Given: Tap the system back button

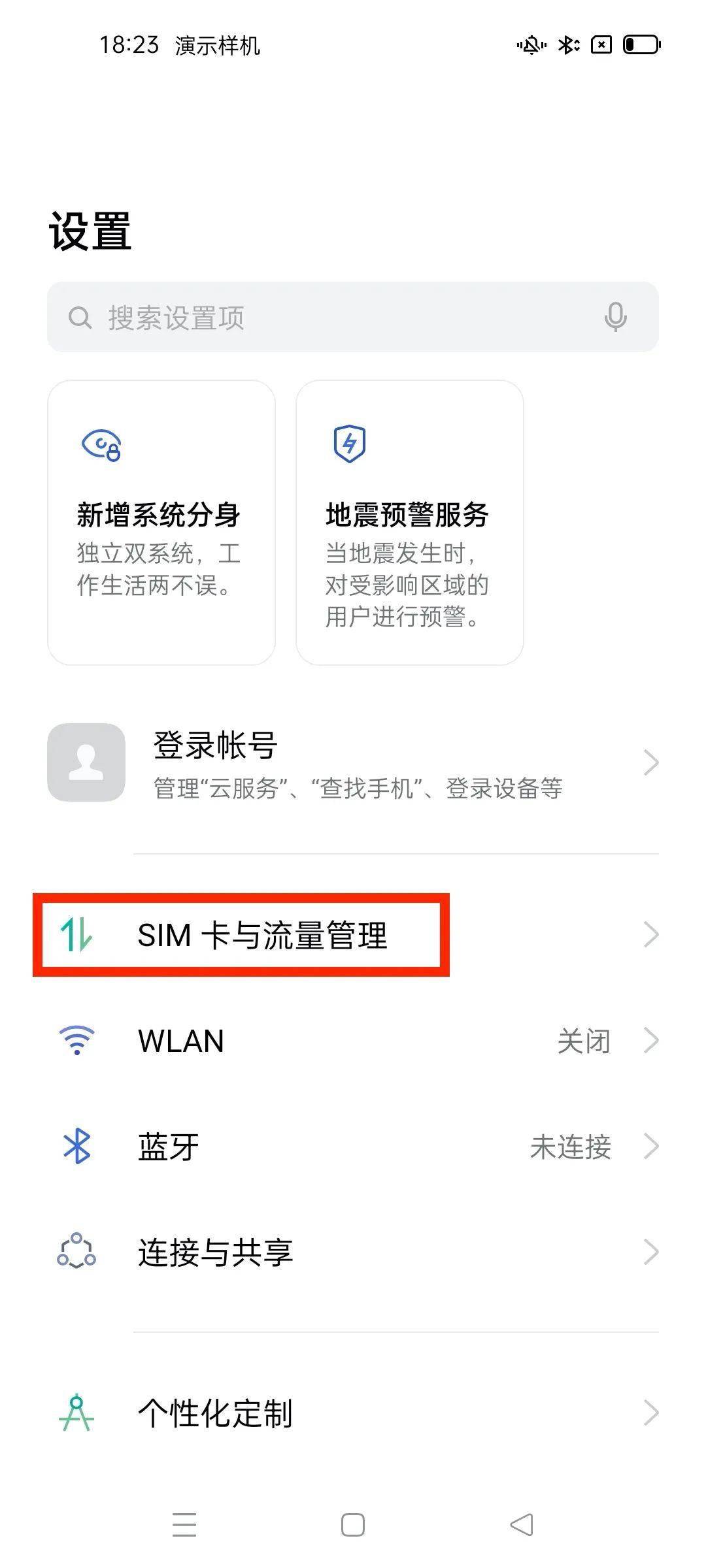Looking at the screenshot, I should [x=522, y=1526].
